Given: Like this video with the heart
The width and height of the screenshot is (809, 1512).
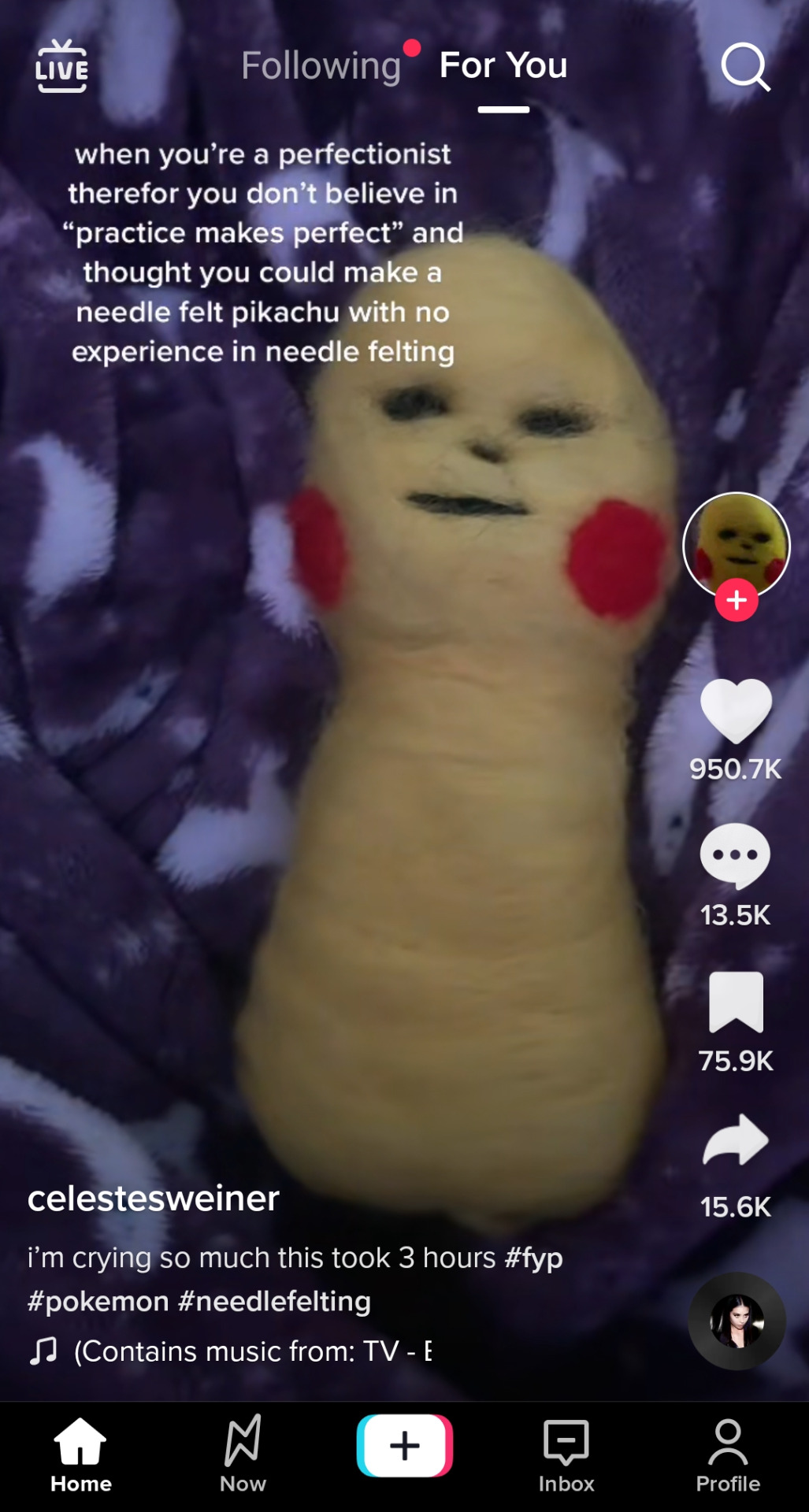Looking at the screenshot, I should (736, 710).
